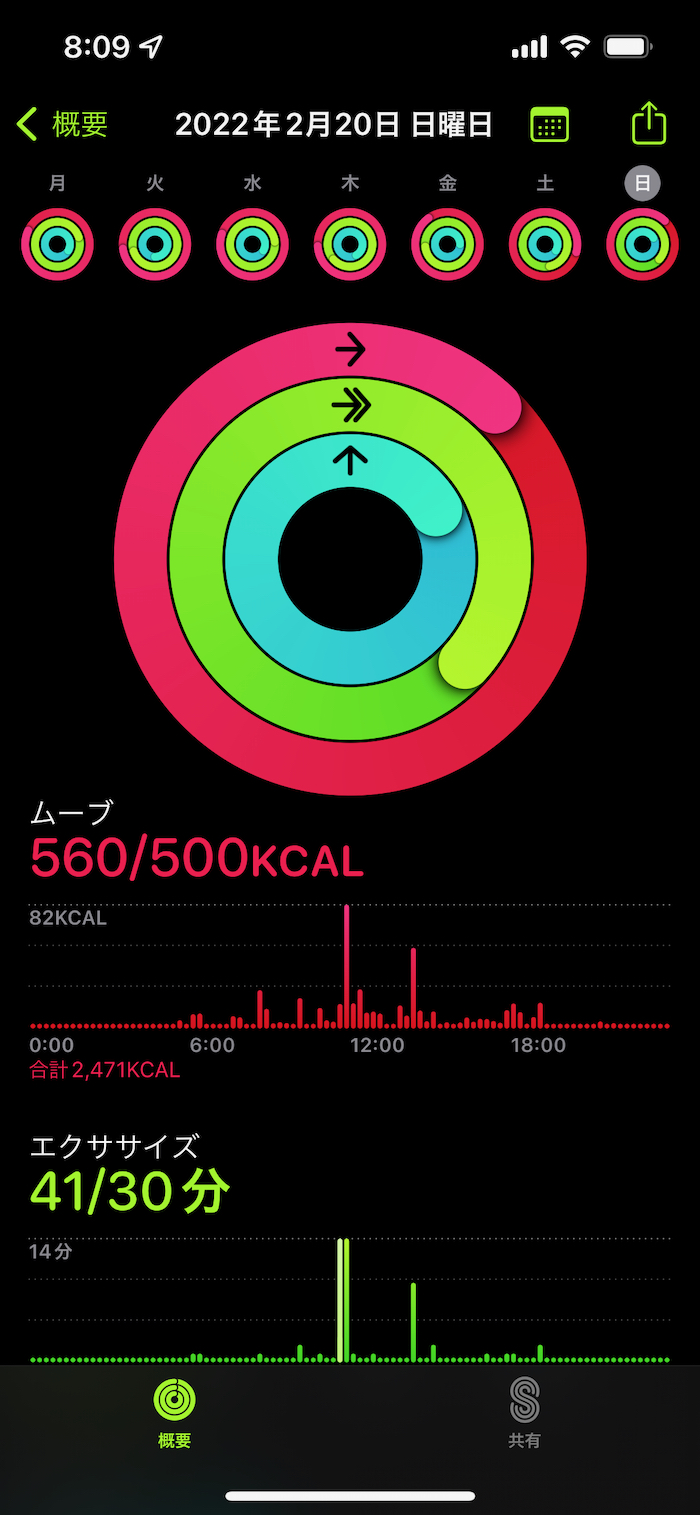The height and width of the screenshot is (1515, 700).
Task: Switch to the 共有 tab
Action: [x=524, y=1412]
